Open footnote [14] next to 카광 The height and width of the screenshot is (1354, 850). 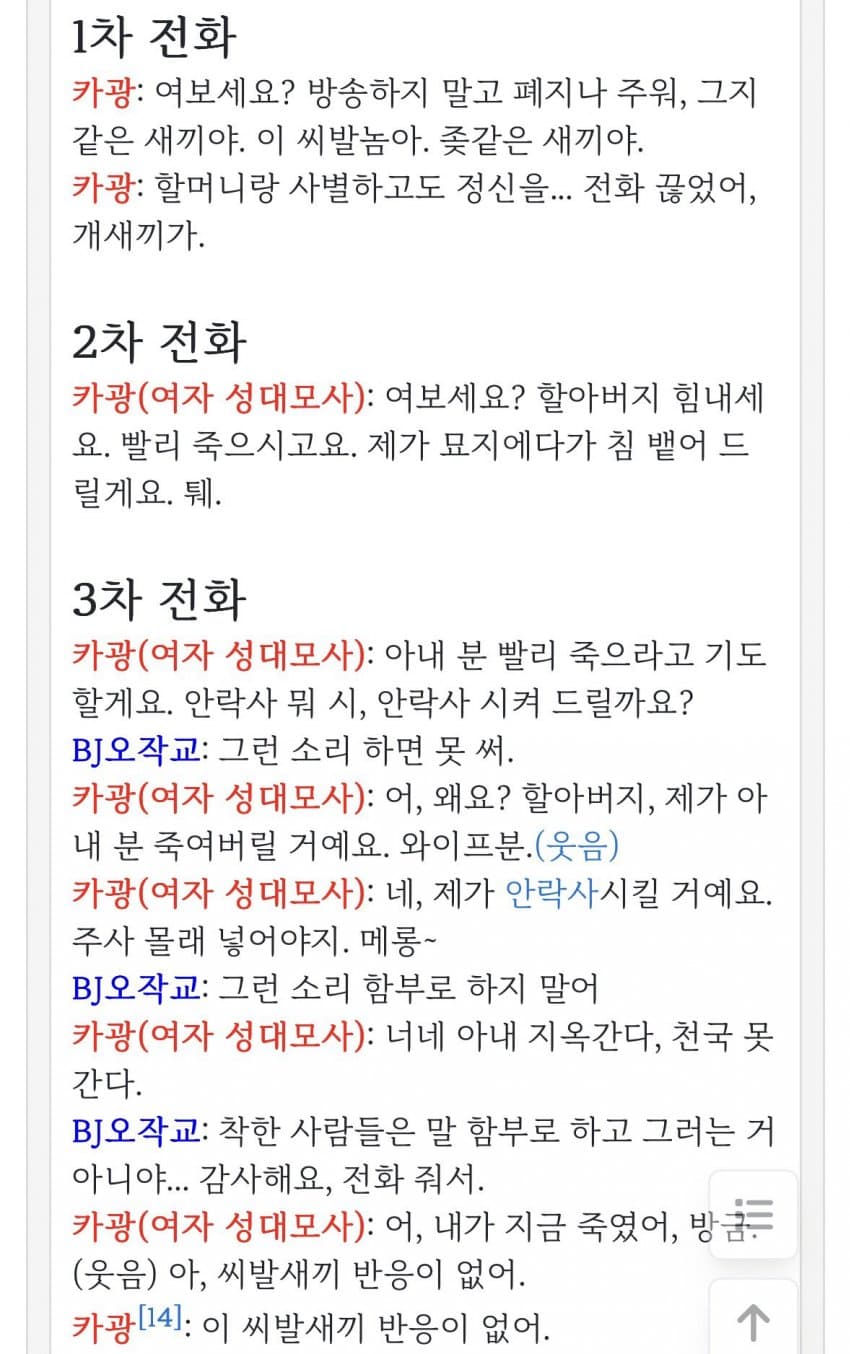[158, 1319]
